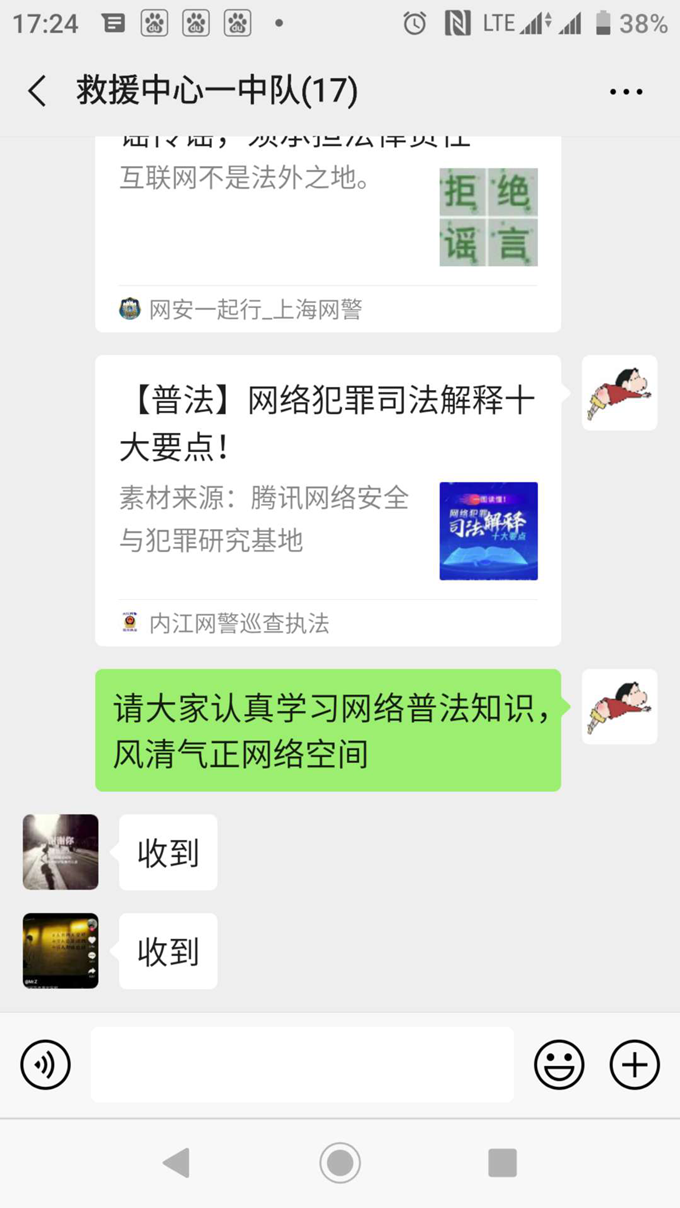680x1208 pixels.
Task: Open the emoji picker
Action: click(x=559, y=1064)
